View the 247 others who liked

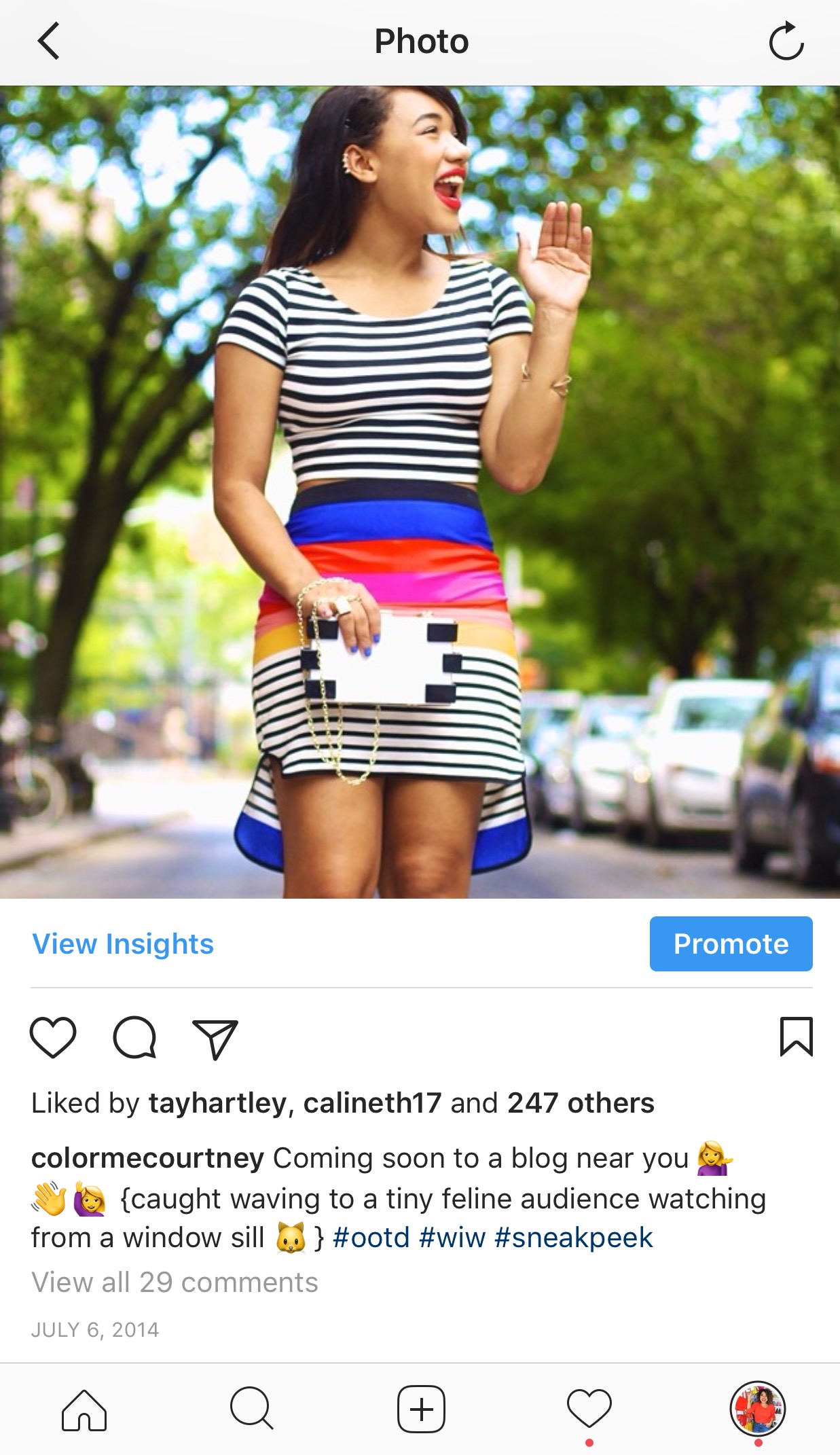581,1103
